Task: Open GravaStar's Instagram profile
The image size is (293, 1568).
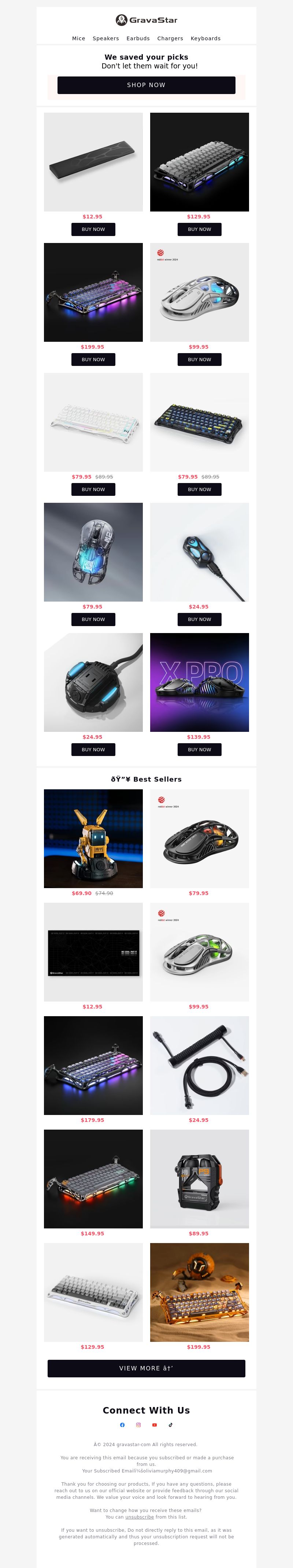Action: (138, 1424)
